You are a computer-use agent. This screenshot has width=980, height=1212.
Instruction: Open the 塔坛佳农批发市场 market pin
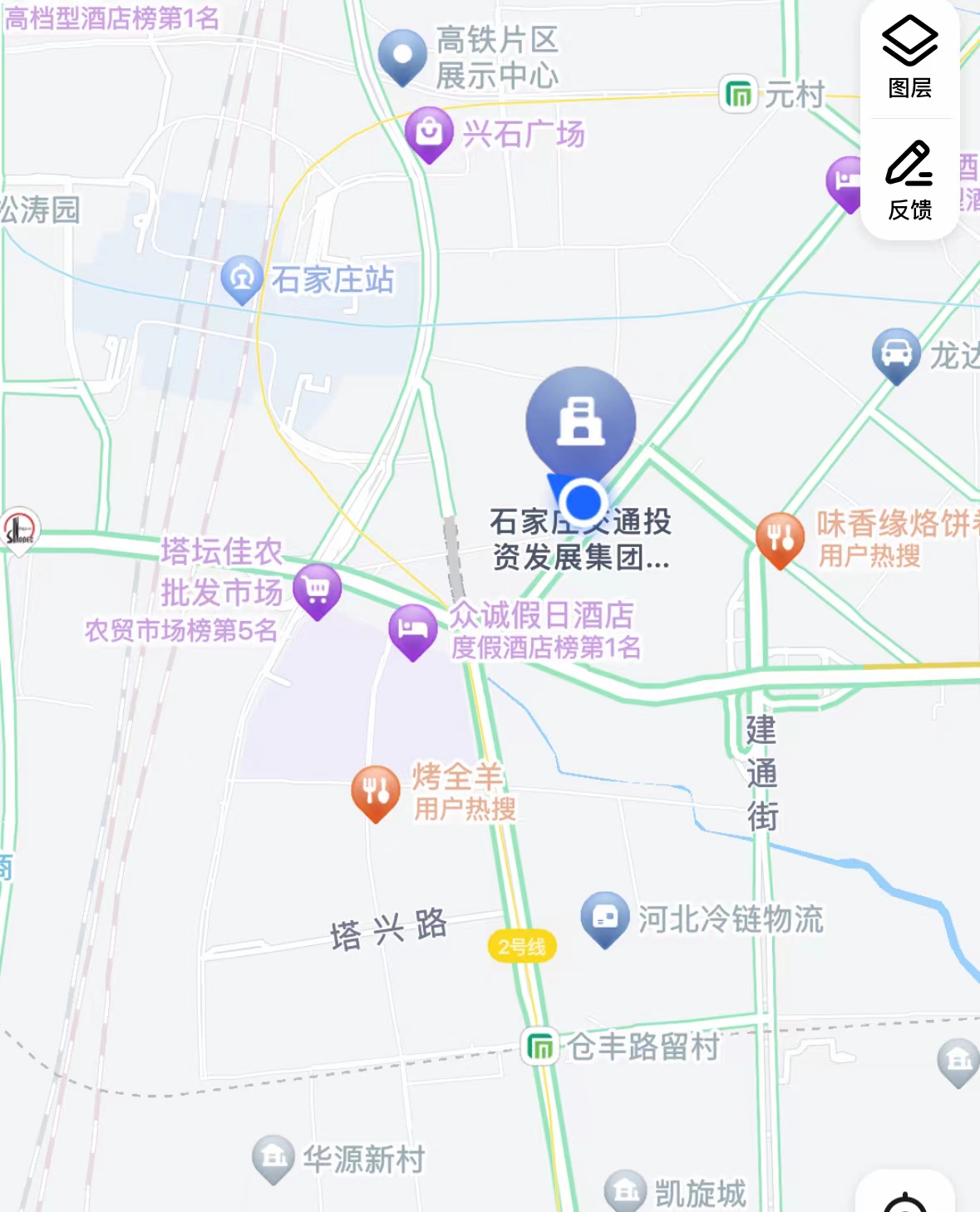click(x=317, y=589)
